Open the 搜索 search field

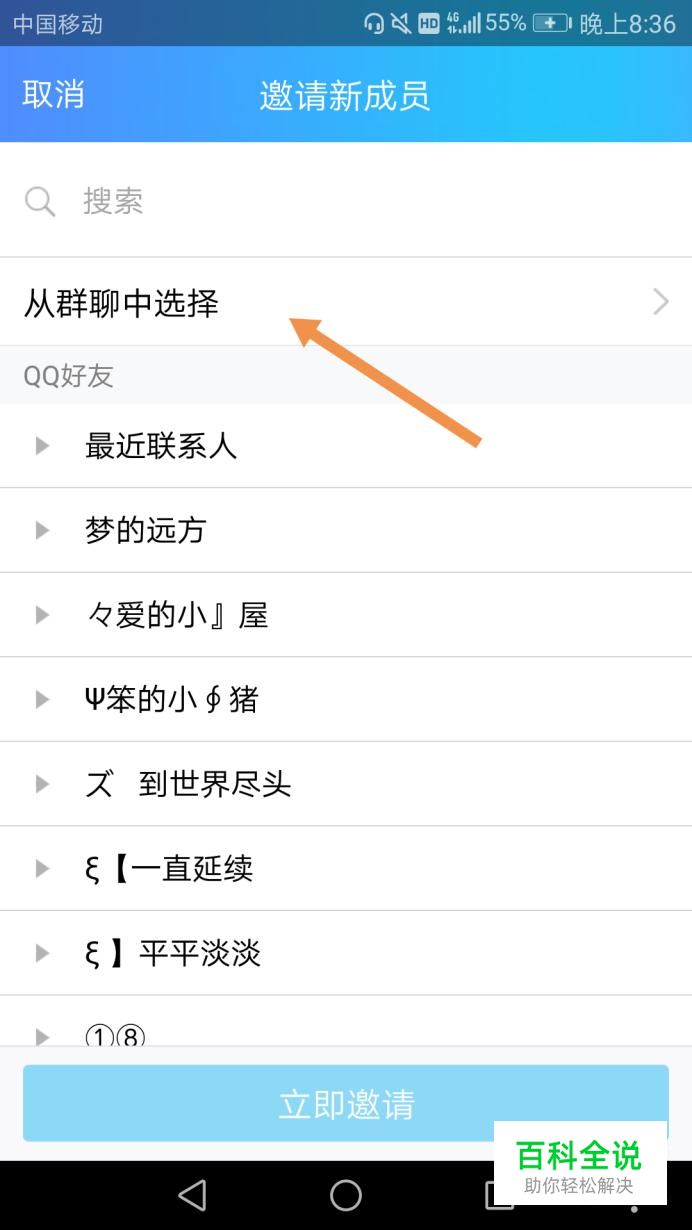pyautogui.click(x=346, y=201)
